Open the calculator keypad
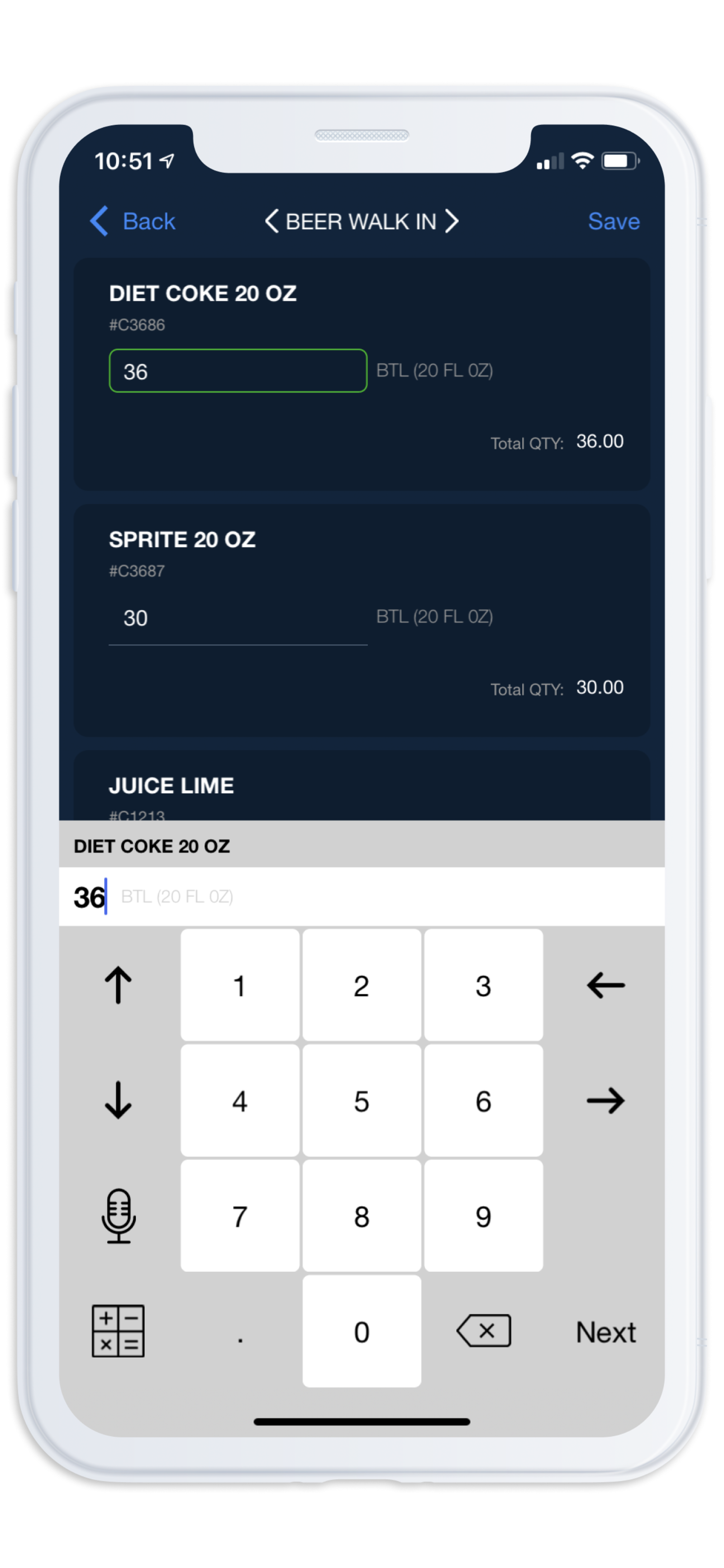Image resolution: width=724 pixels, height=1568 pixels. coord(118,1331)
